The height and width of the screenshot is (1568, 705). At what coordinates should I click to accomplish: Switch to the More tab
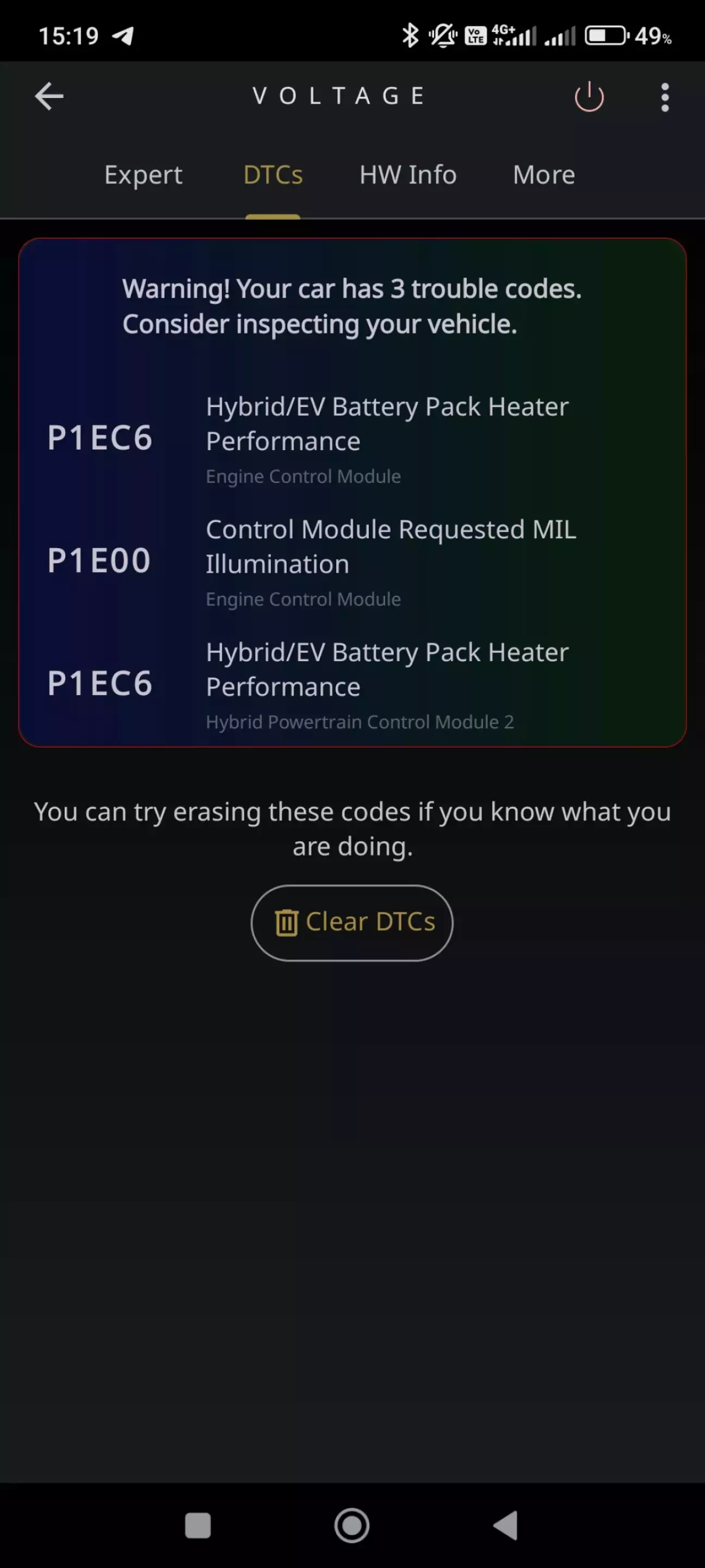[544, 175]
